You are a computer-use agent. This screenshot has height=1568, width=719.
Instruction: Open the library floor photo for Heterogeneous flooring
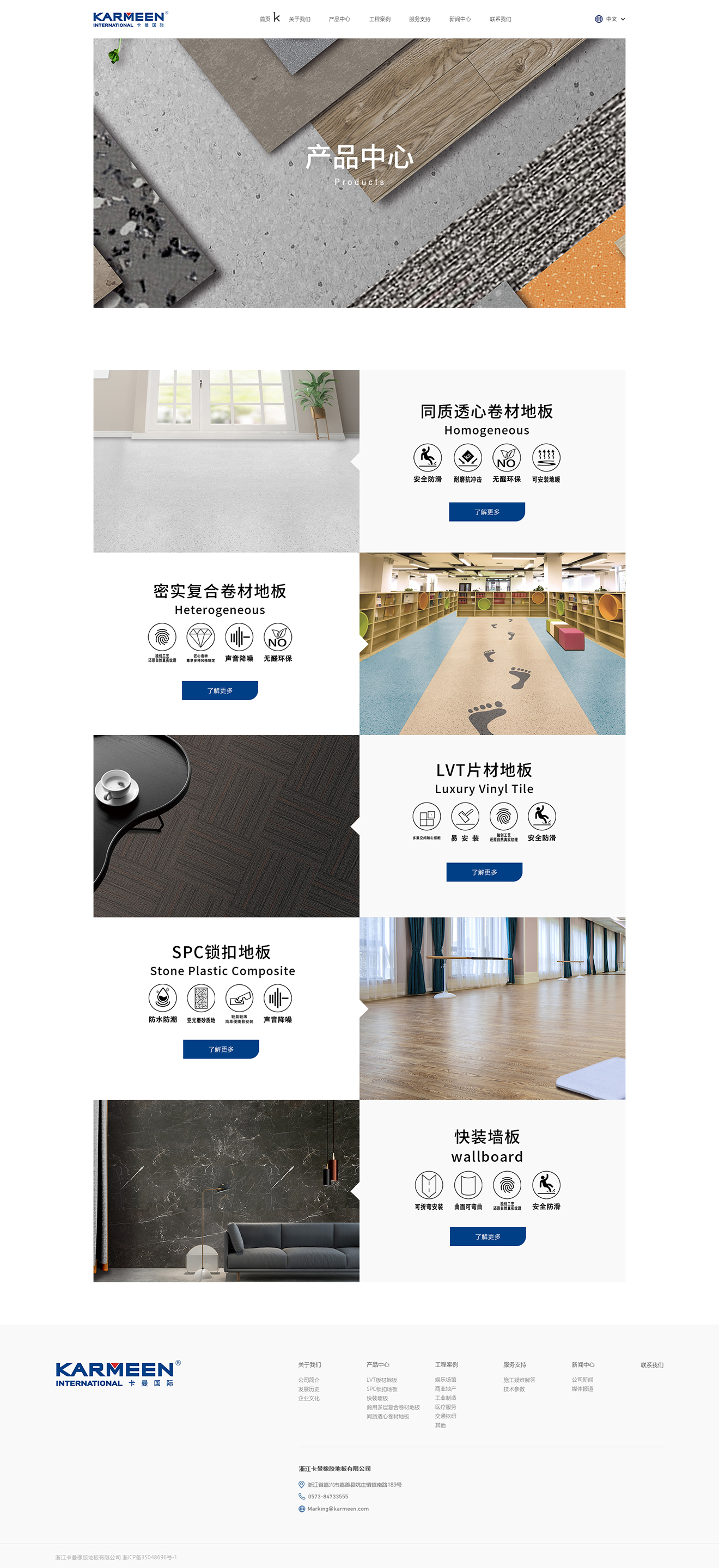(x=492, y=644)
